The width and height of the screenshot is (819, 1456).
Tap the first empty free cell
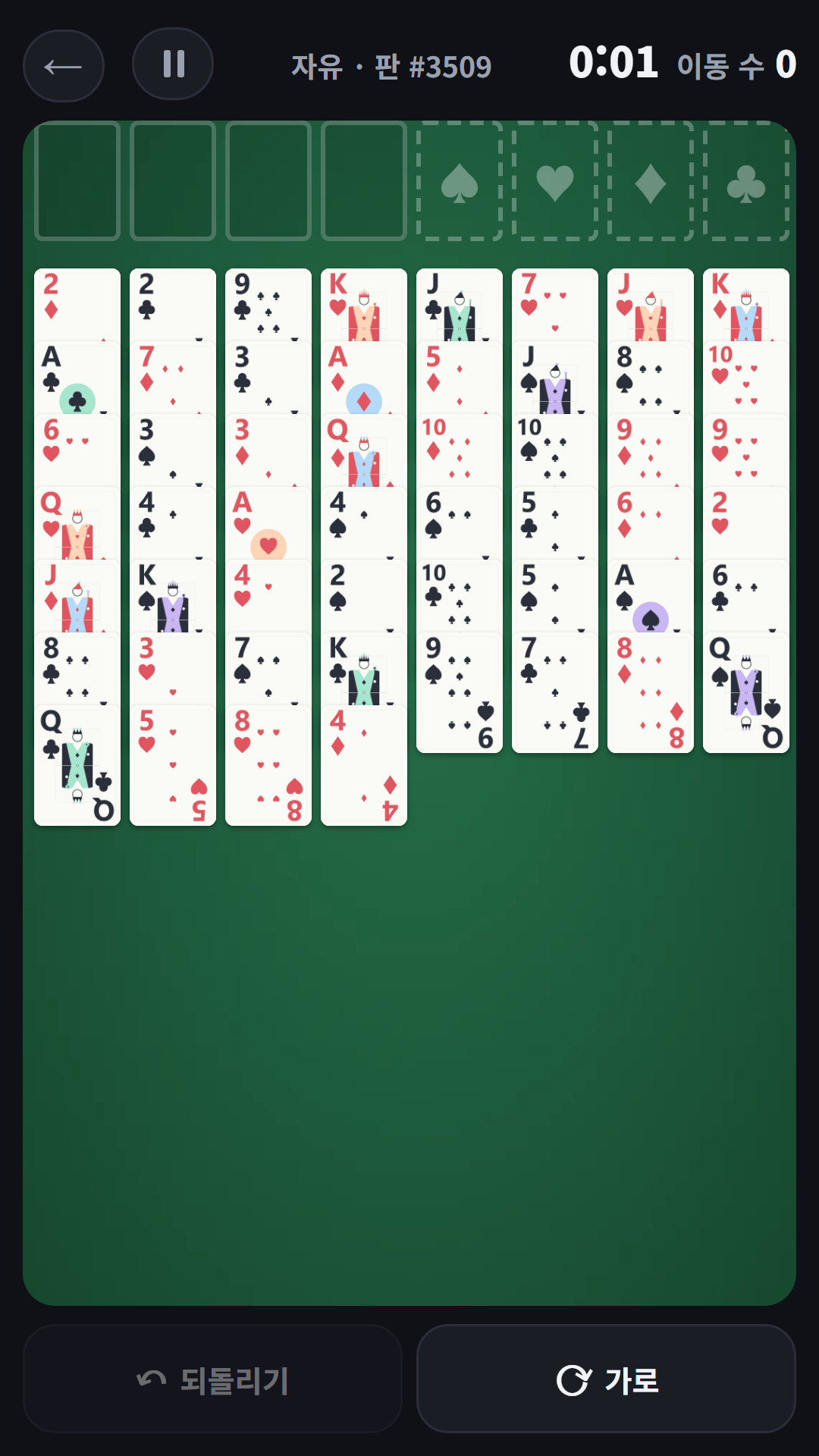pyautogui.click(x=77, y=181)
